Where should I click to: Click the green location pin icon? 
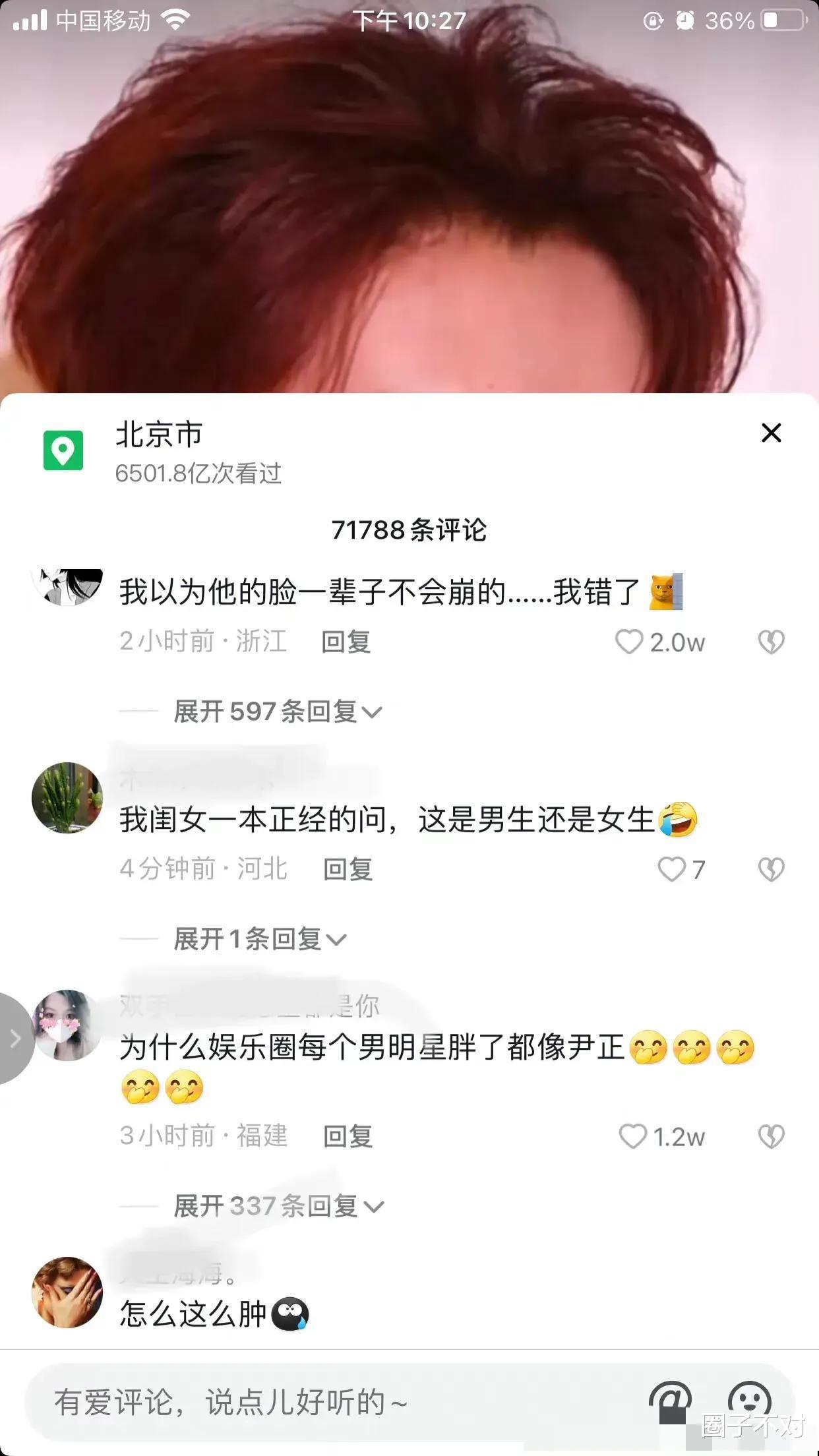coord(64,450)
